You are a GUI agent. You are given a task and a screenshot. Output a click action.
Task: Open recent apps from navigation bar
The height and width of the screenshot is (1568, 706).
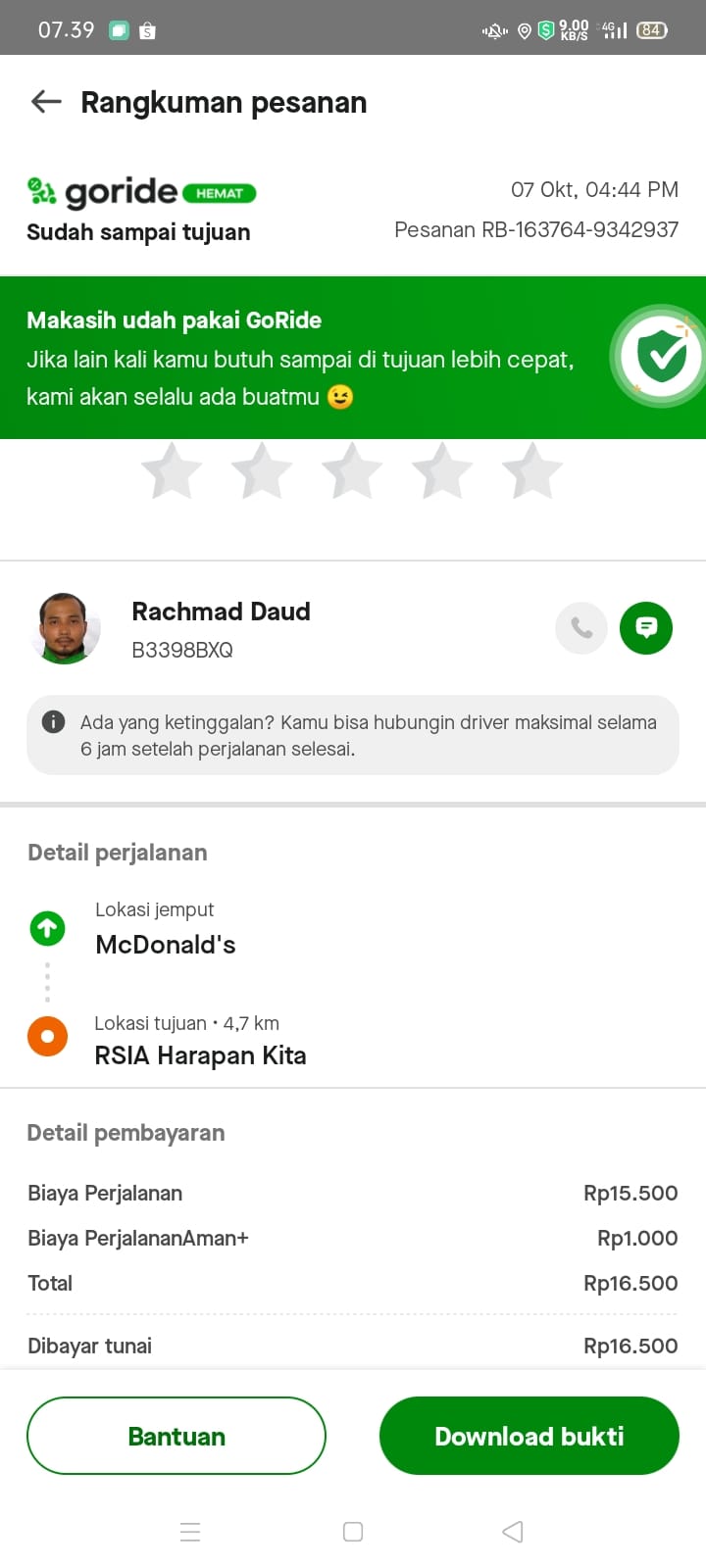(190, 1532)
